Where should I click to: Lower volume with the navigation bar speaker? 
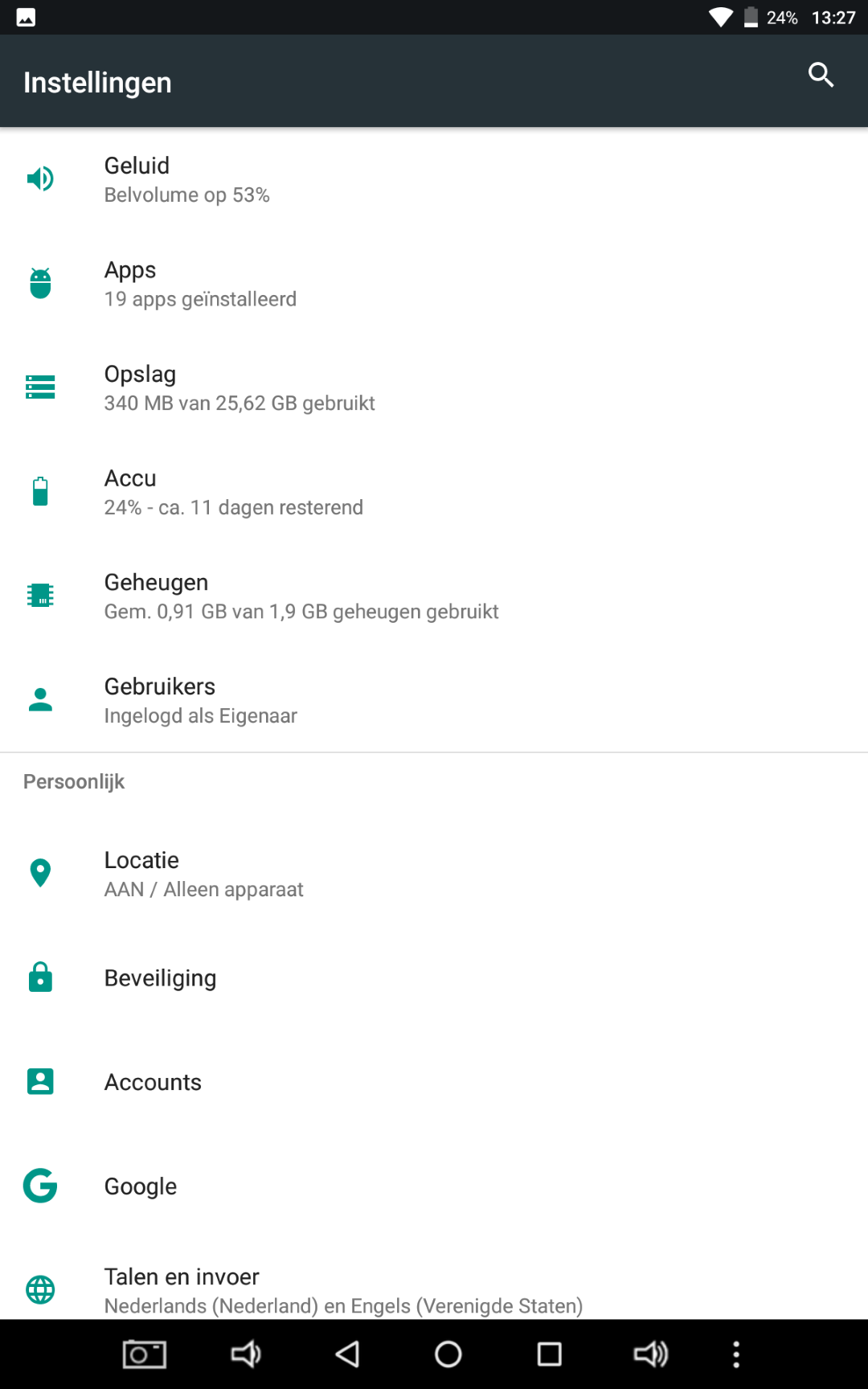click(x=246, y=1354)
